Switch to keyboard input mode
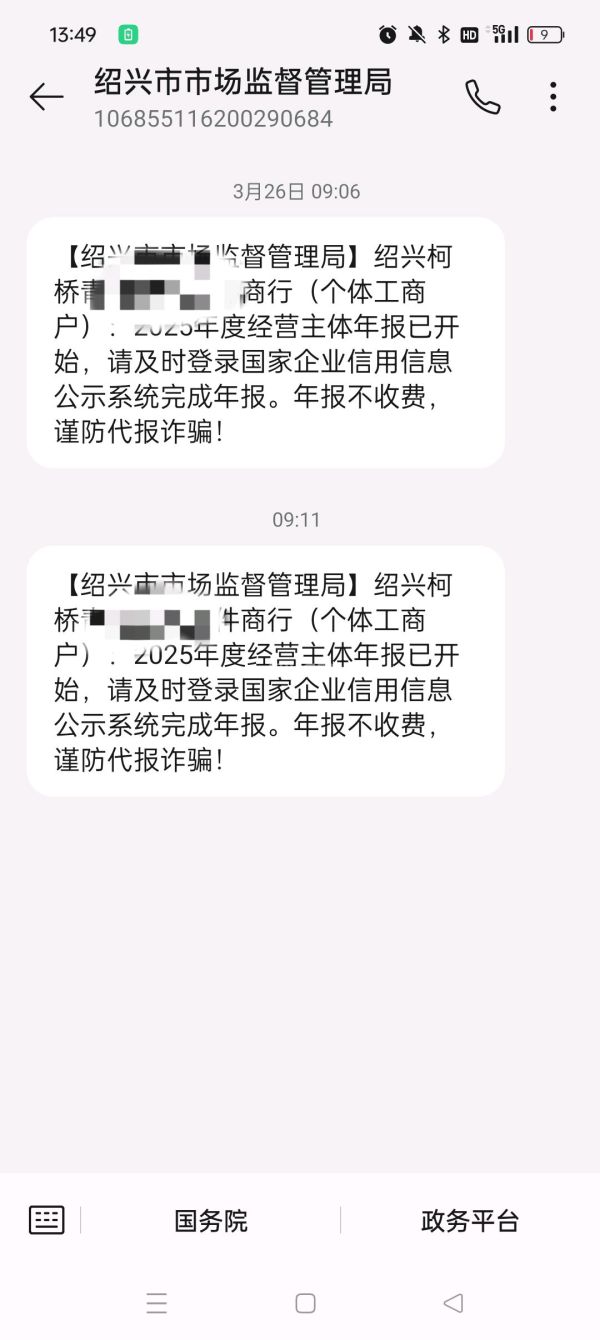This screenshot has height=1340, width=600. 46,1220
